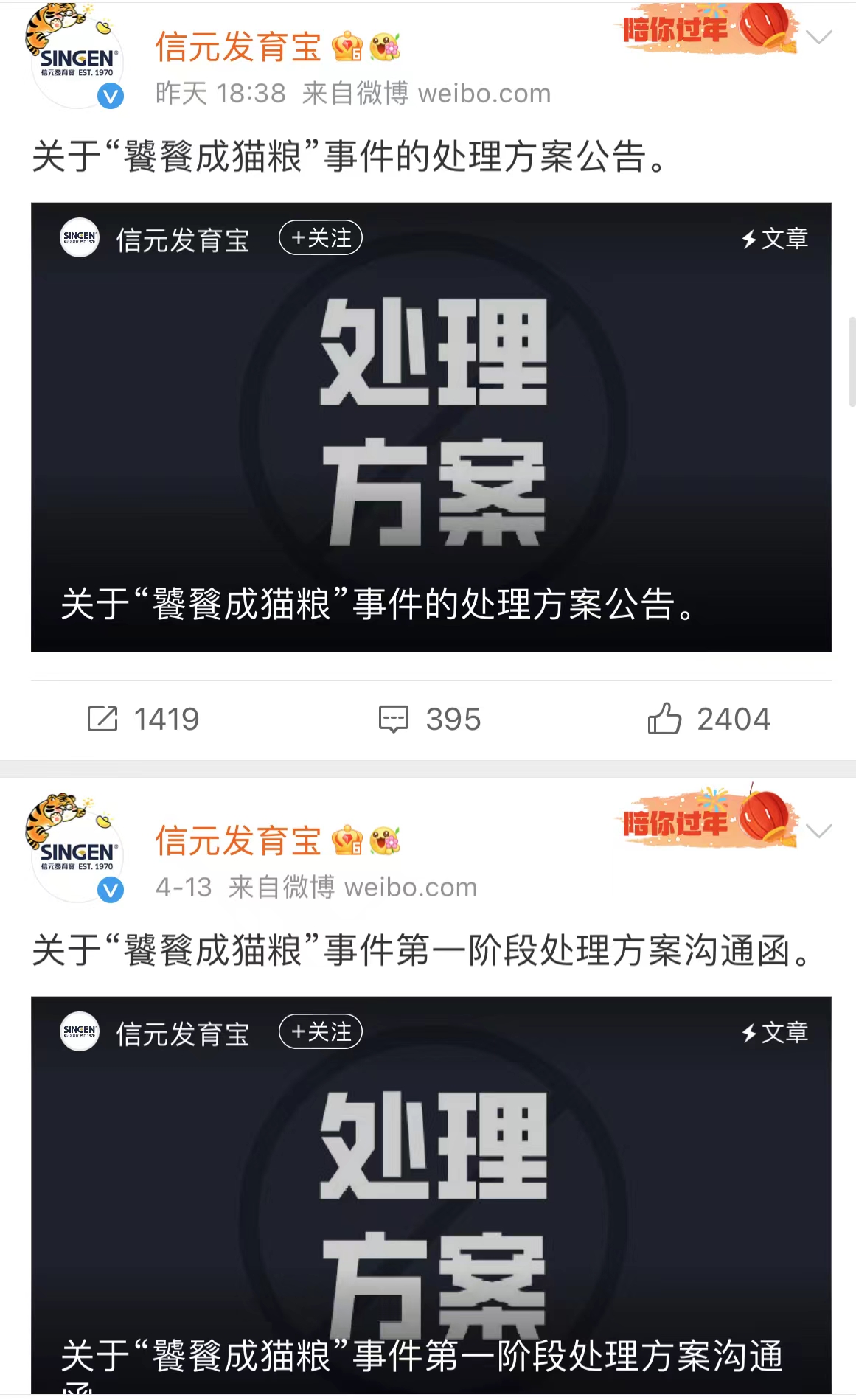Repost the post with 1419 shares
Viewport: 856px width, 1400px height.
[x=143, y=719]
